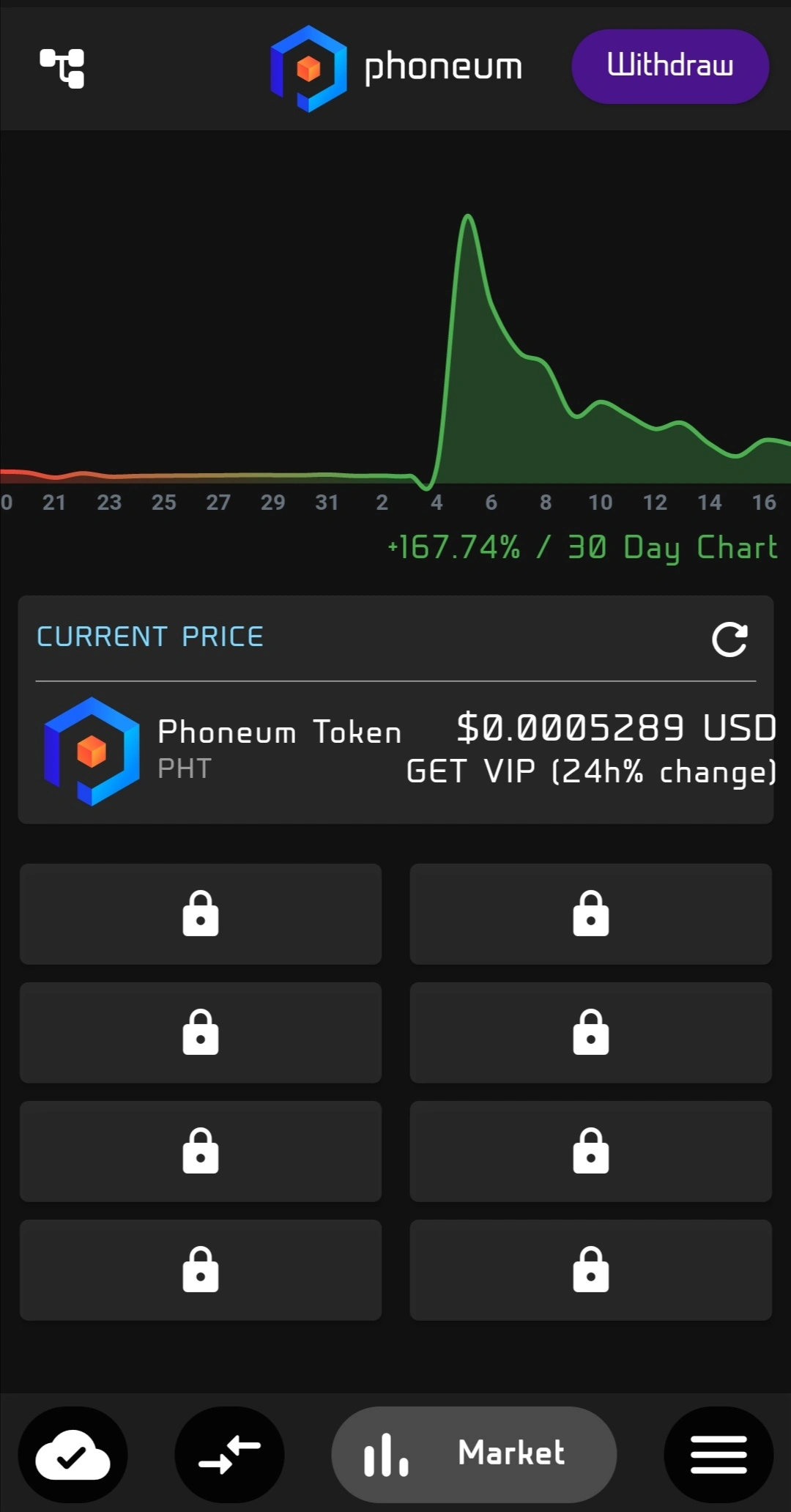
Task: Open the network tree icon
Action: (x=62, y=68)
